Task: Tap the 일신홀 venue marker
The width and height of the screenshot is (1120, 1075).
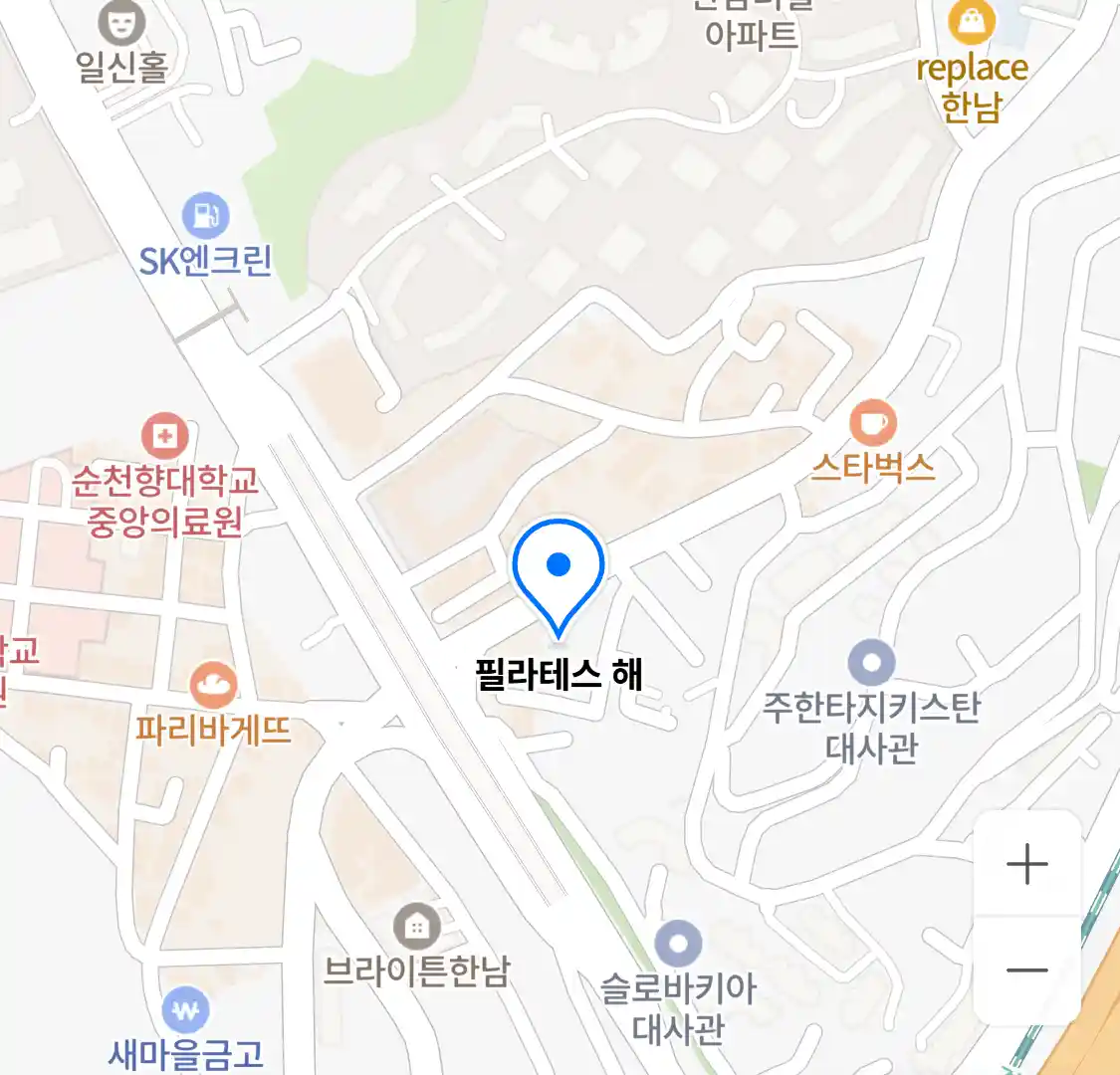Action: [x=121, y=24]
